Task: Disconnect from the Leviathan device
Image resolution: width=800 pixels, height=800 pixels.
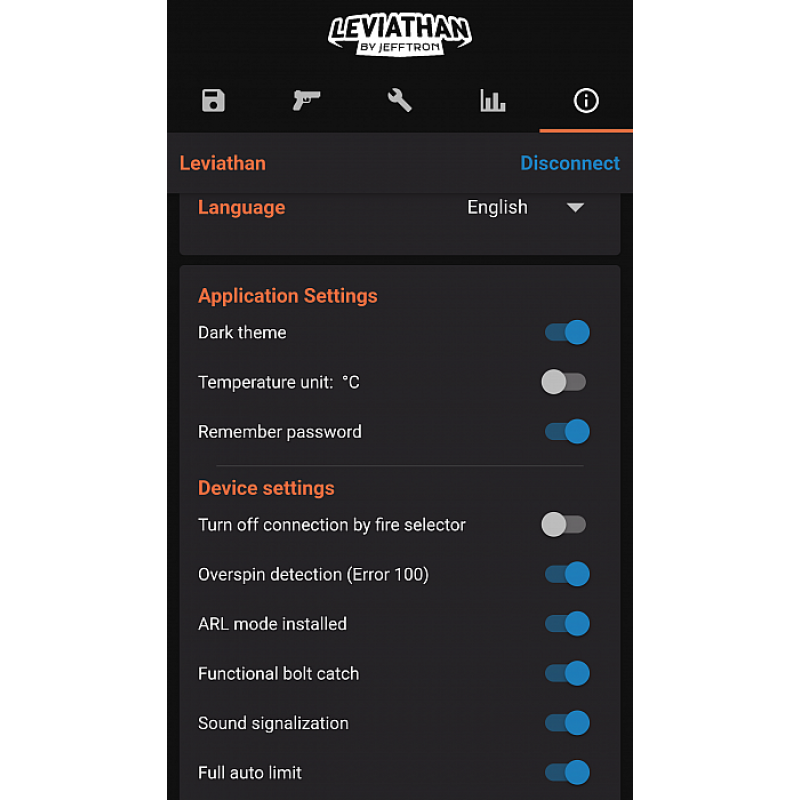Action: 570,163
